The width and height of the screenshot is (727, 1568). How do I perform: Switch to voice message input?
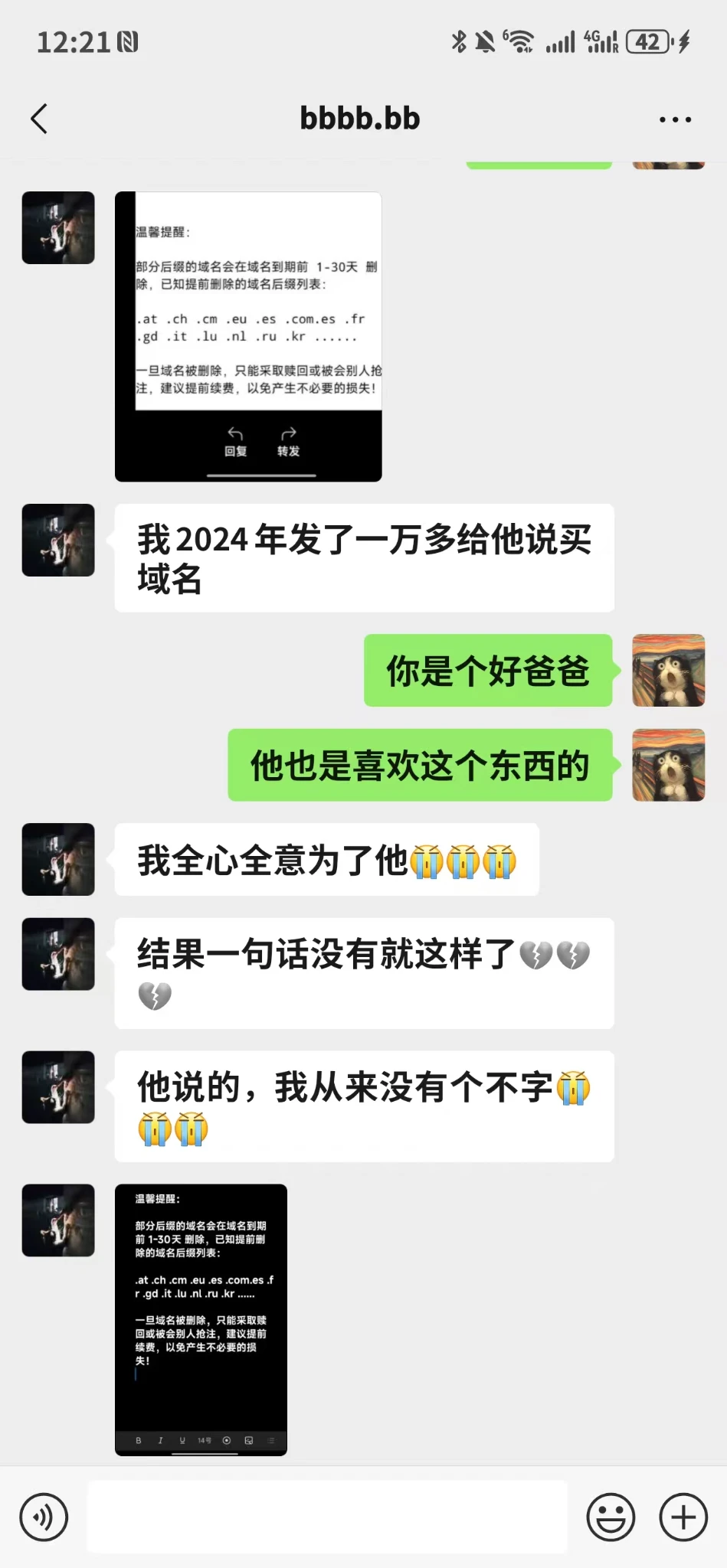(44, 1517)
